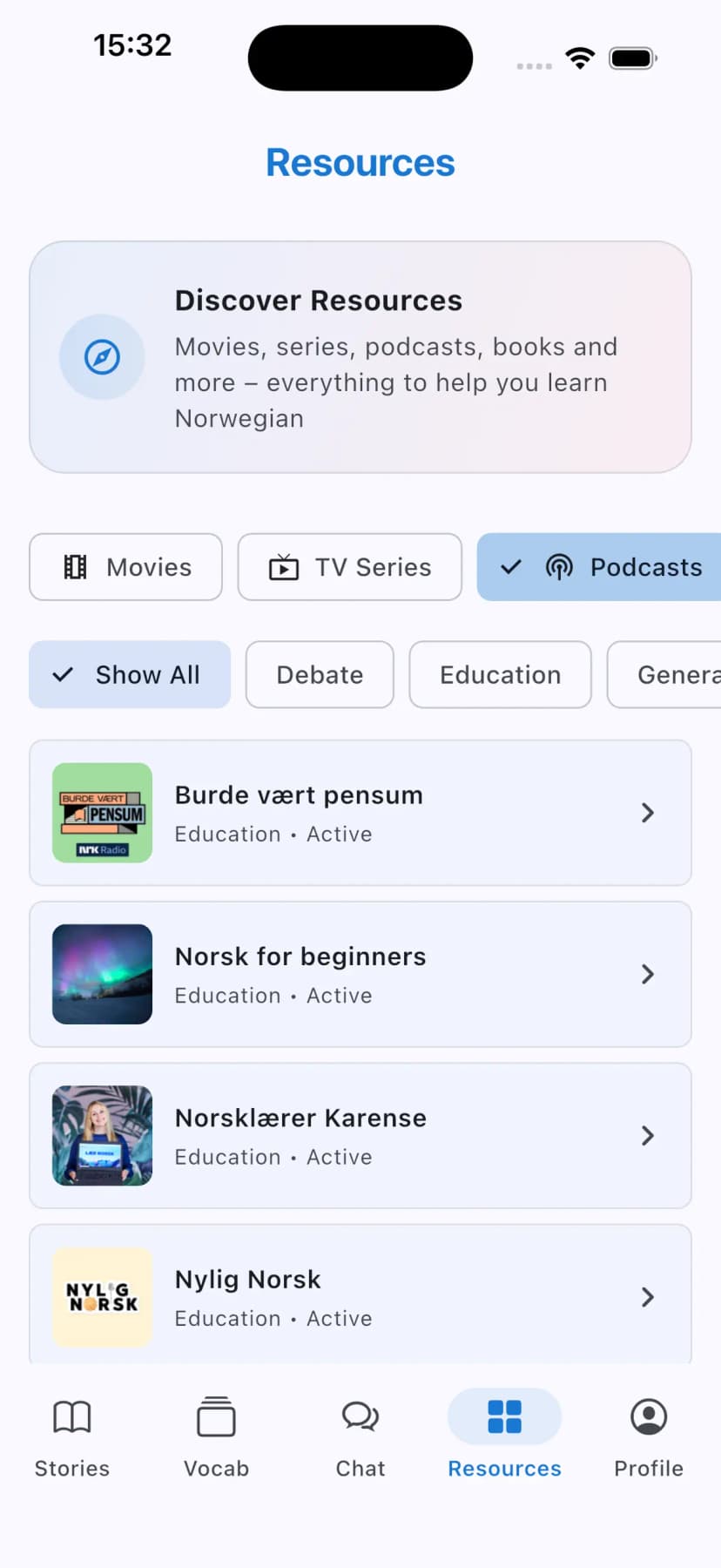Tap the film strip icon on Movies filter
Viewport: 721px width, 1568px height.
pyautogui.click(x=77, y=567)
